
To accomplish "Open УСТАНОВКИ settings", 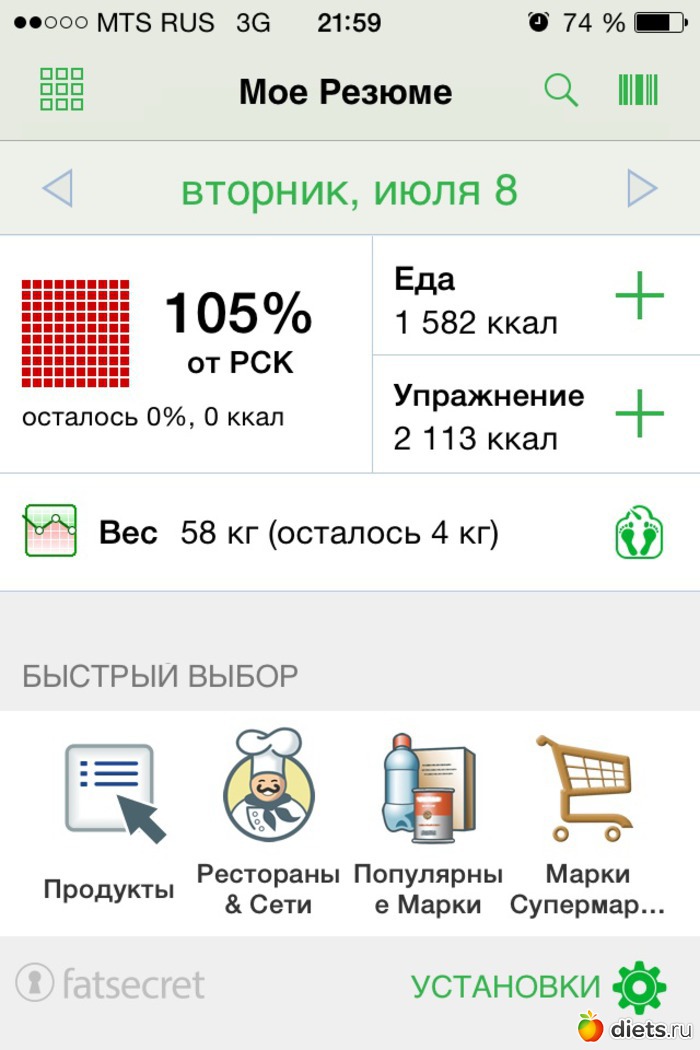I will pos(540,987).
